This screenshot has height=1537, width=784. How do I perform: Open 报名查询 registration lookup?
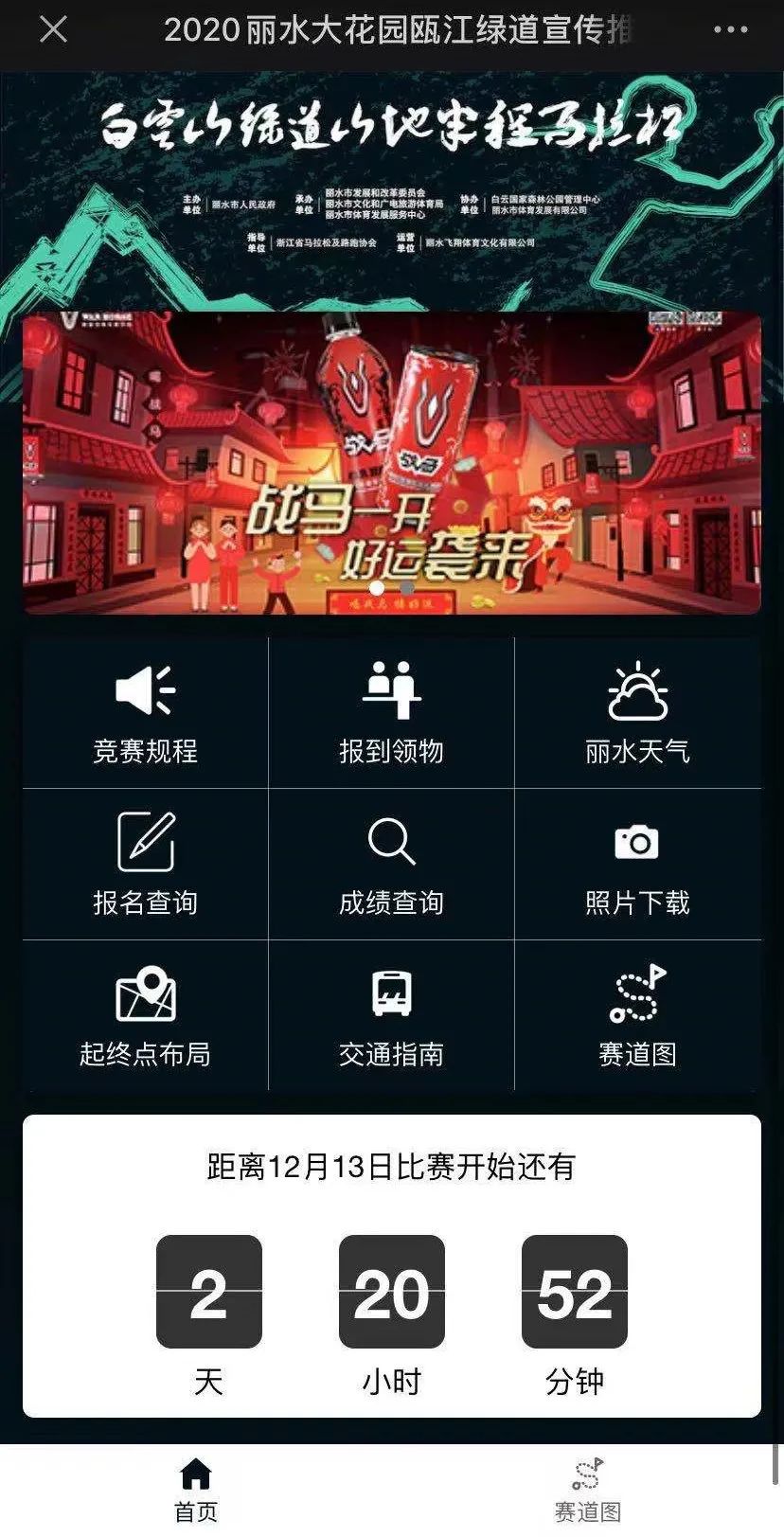tap(145, 864)
